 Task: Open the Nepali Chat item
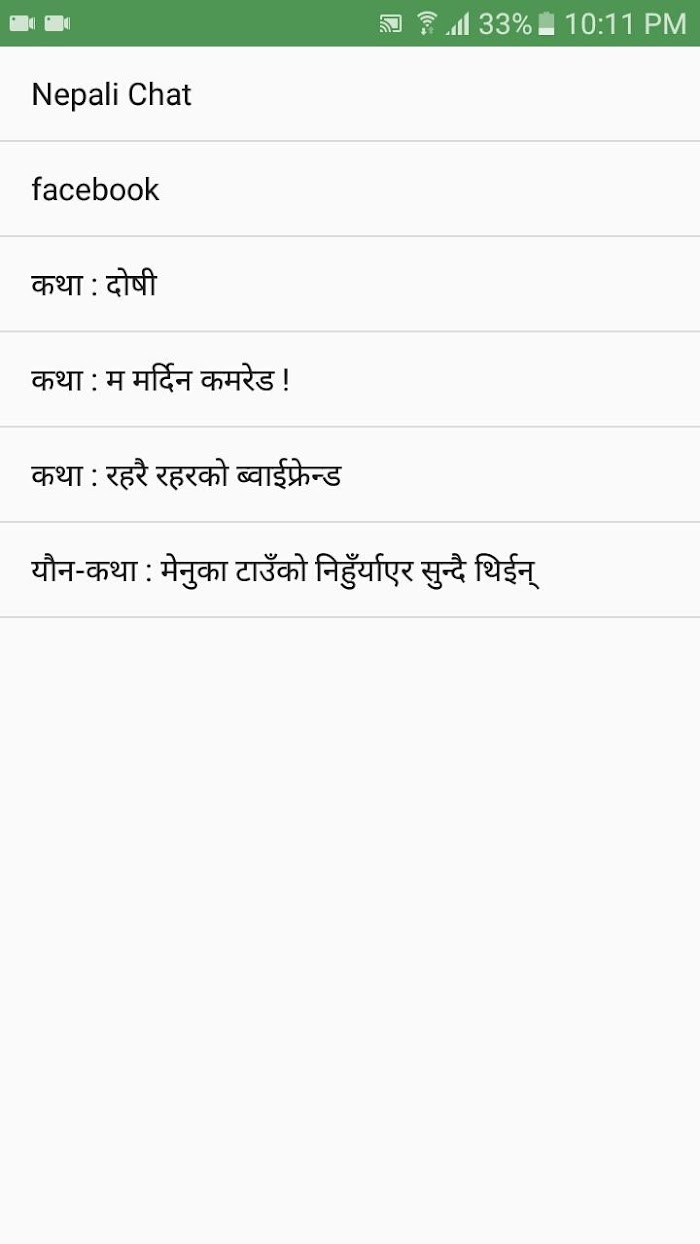350,94
